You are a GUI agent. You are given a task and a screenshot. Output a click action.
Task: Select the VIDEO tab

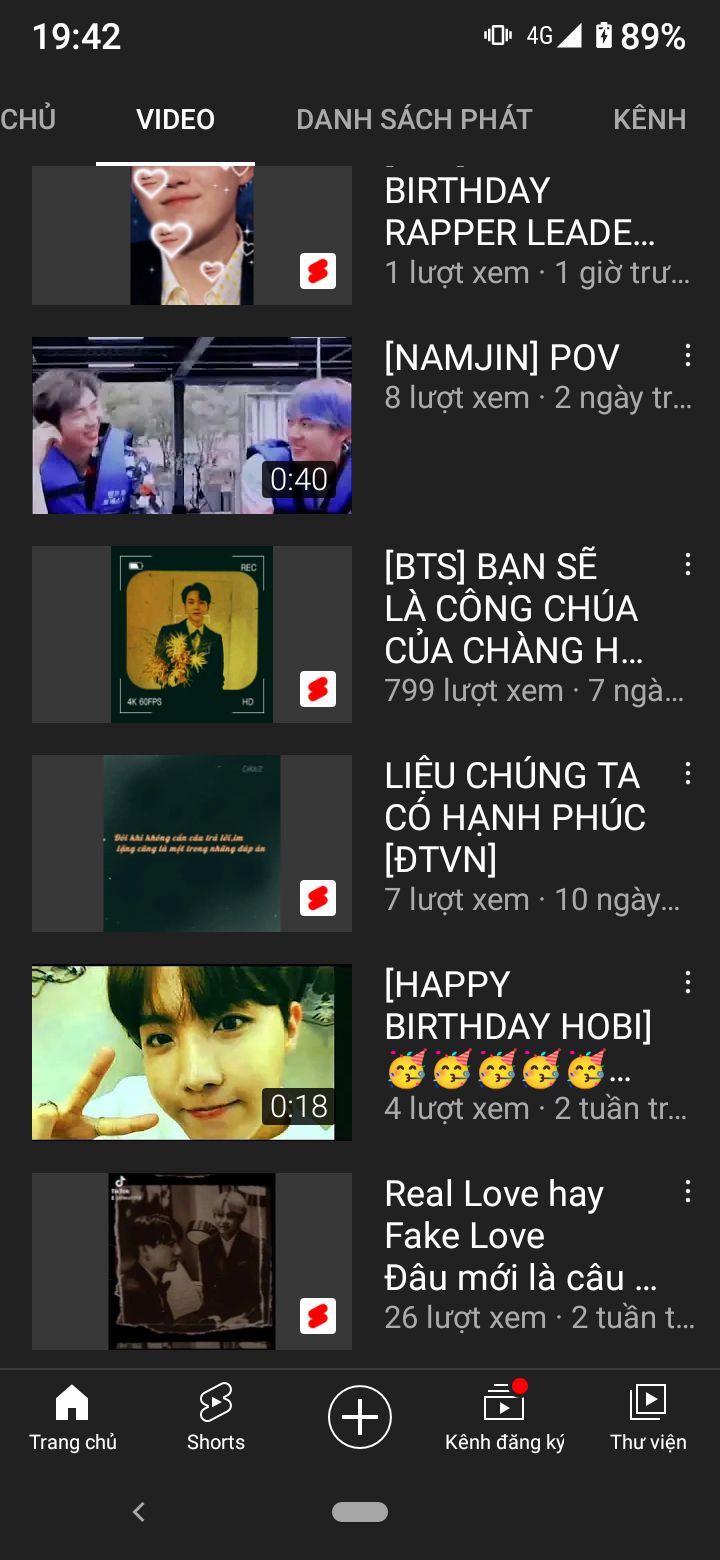coord(175,119)
